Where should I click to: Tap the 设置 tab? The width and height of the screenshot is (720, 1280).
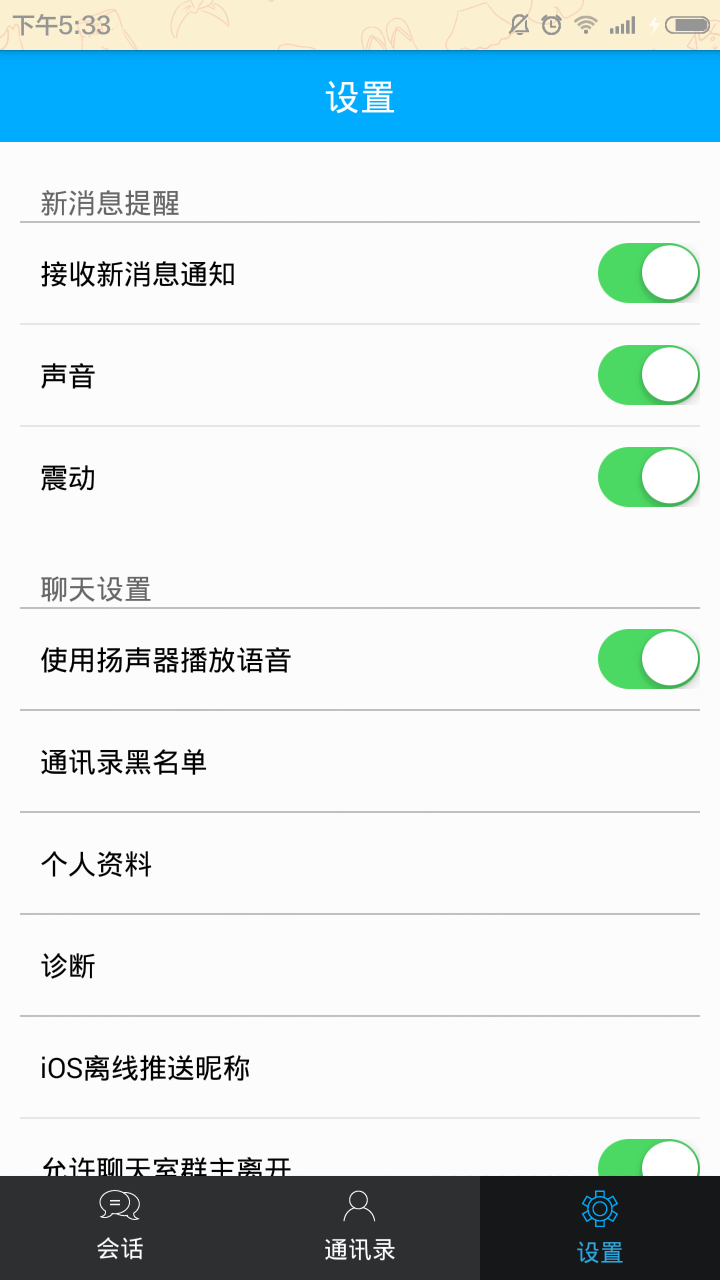pos(600,1228)
